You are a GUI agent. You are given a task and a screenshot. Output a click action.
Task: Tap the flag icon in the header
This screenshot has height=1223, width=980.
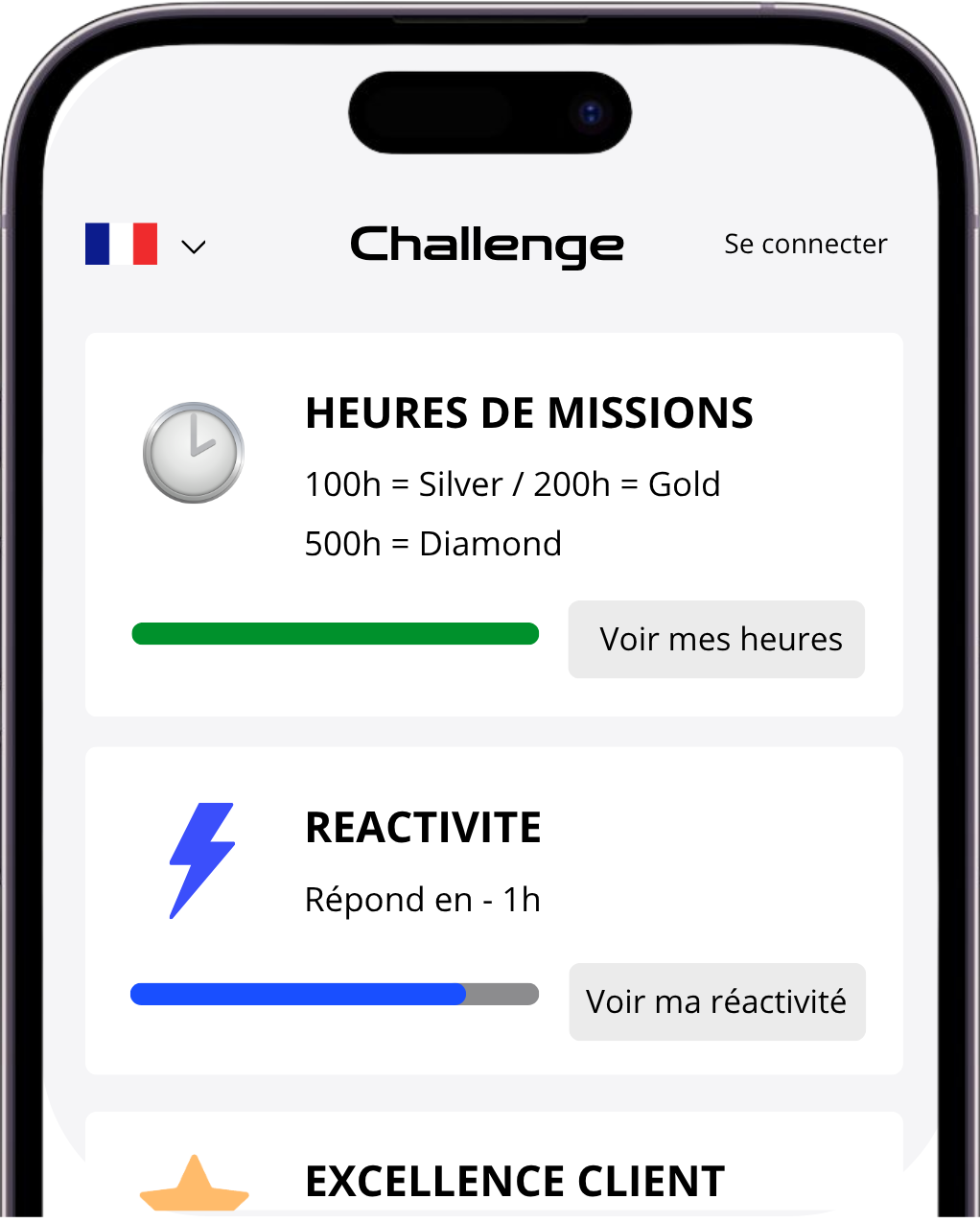pyautogui.click(x=122, y=245)
